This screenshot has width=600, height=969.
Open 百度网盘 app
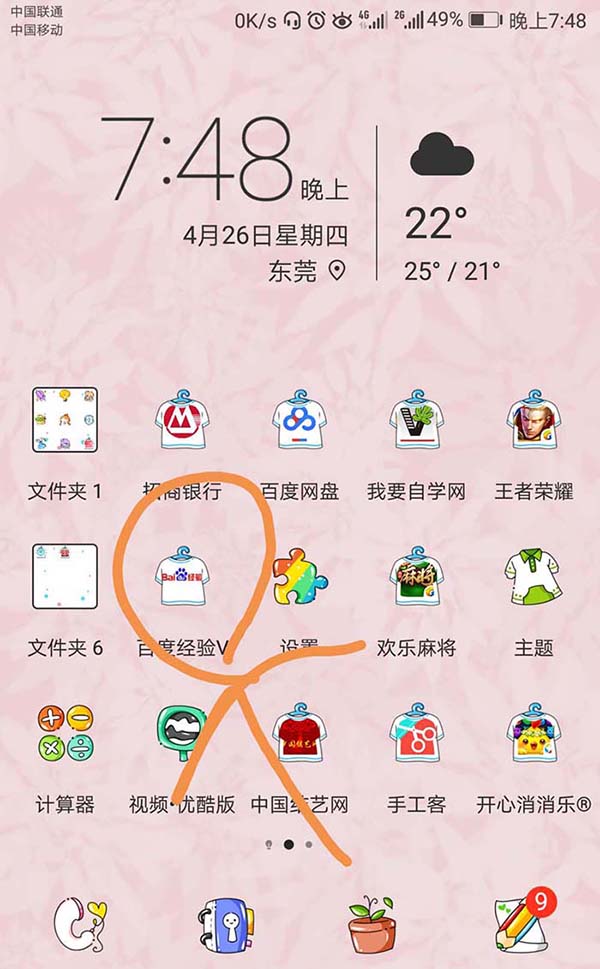click(300, 420)
